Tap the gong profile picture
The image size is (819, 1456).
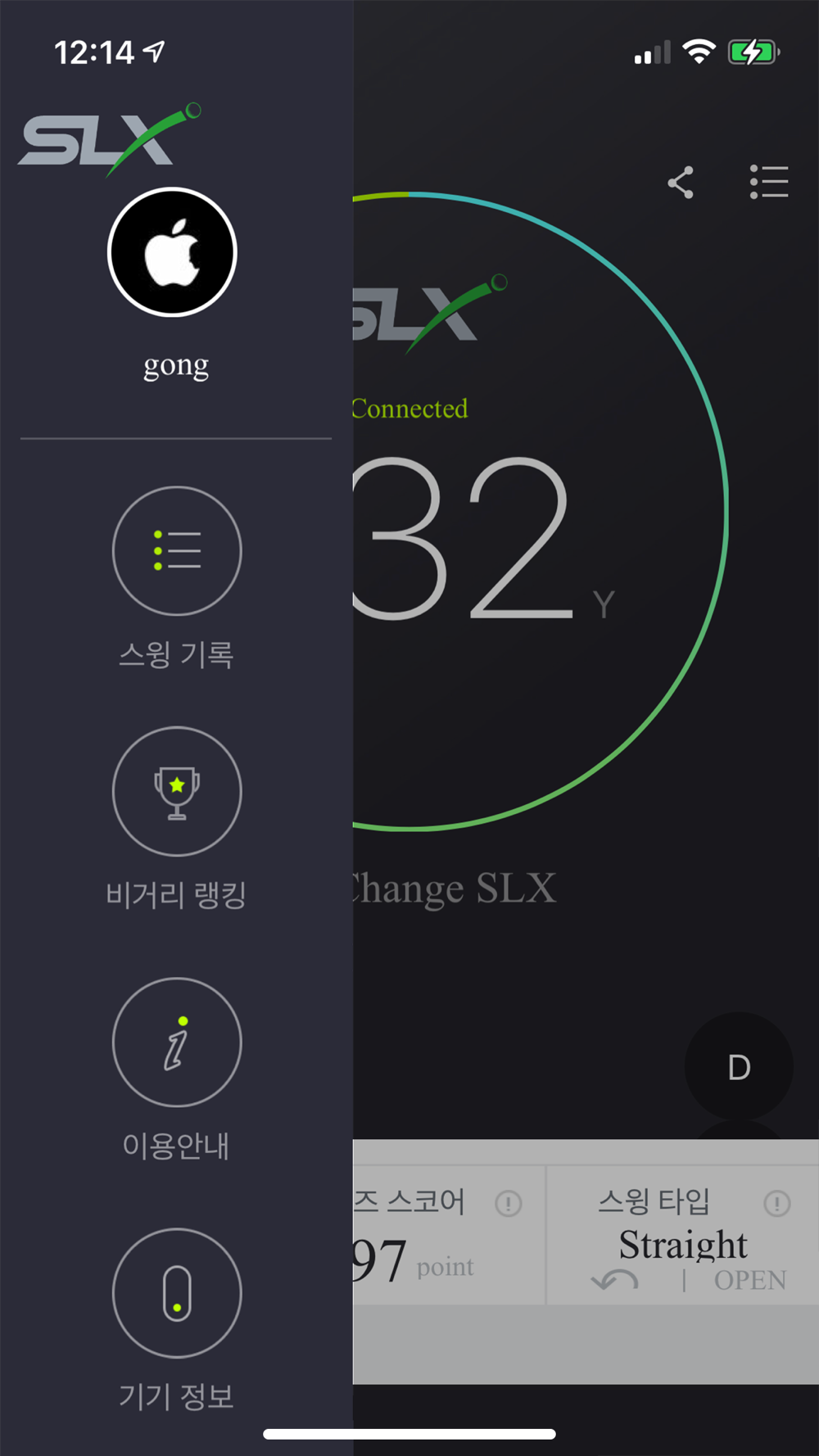pos(172,252)
